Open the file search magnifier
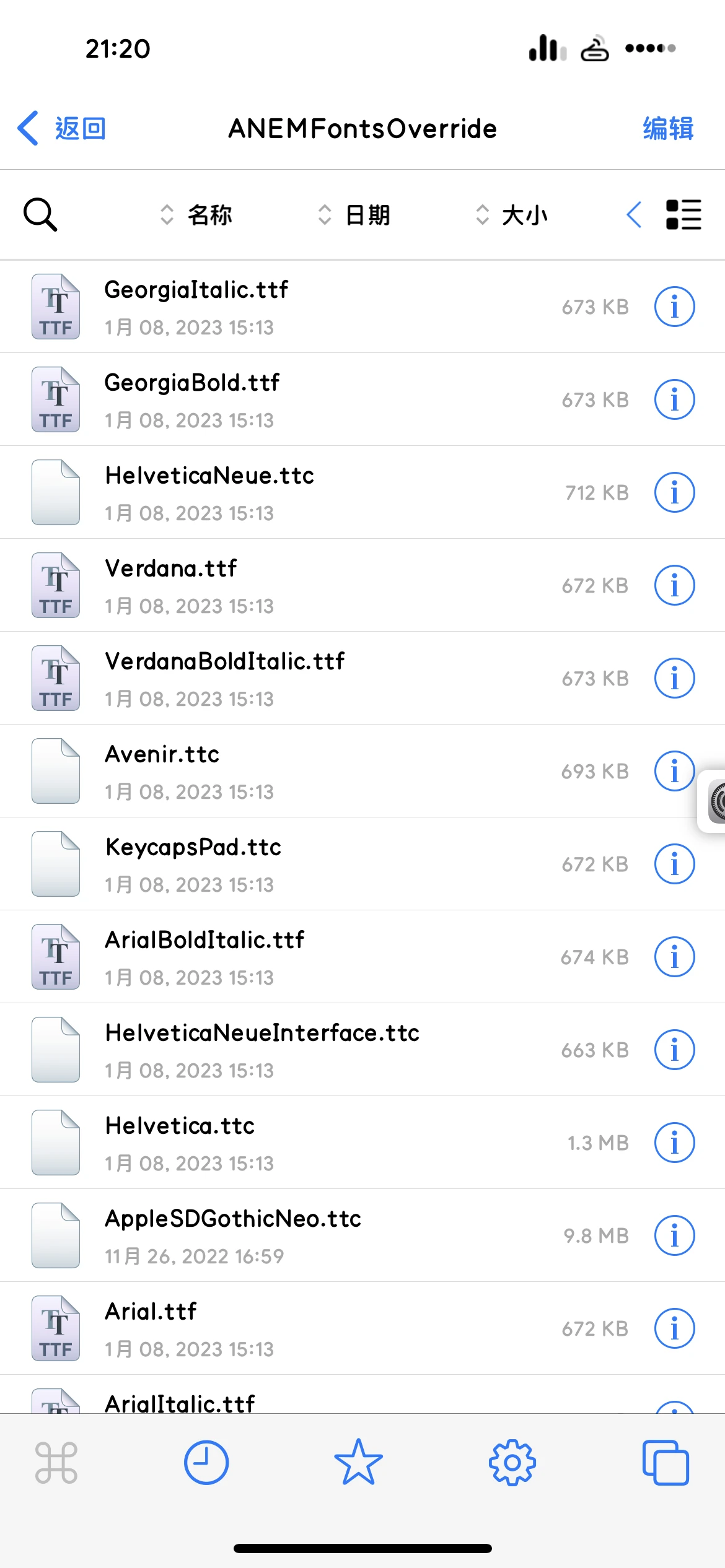Screen dimensions: 725x1568 pos(40,215)
